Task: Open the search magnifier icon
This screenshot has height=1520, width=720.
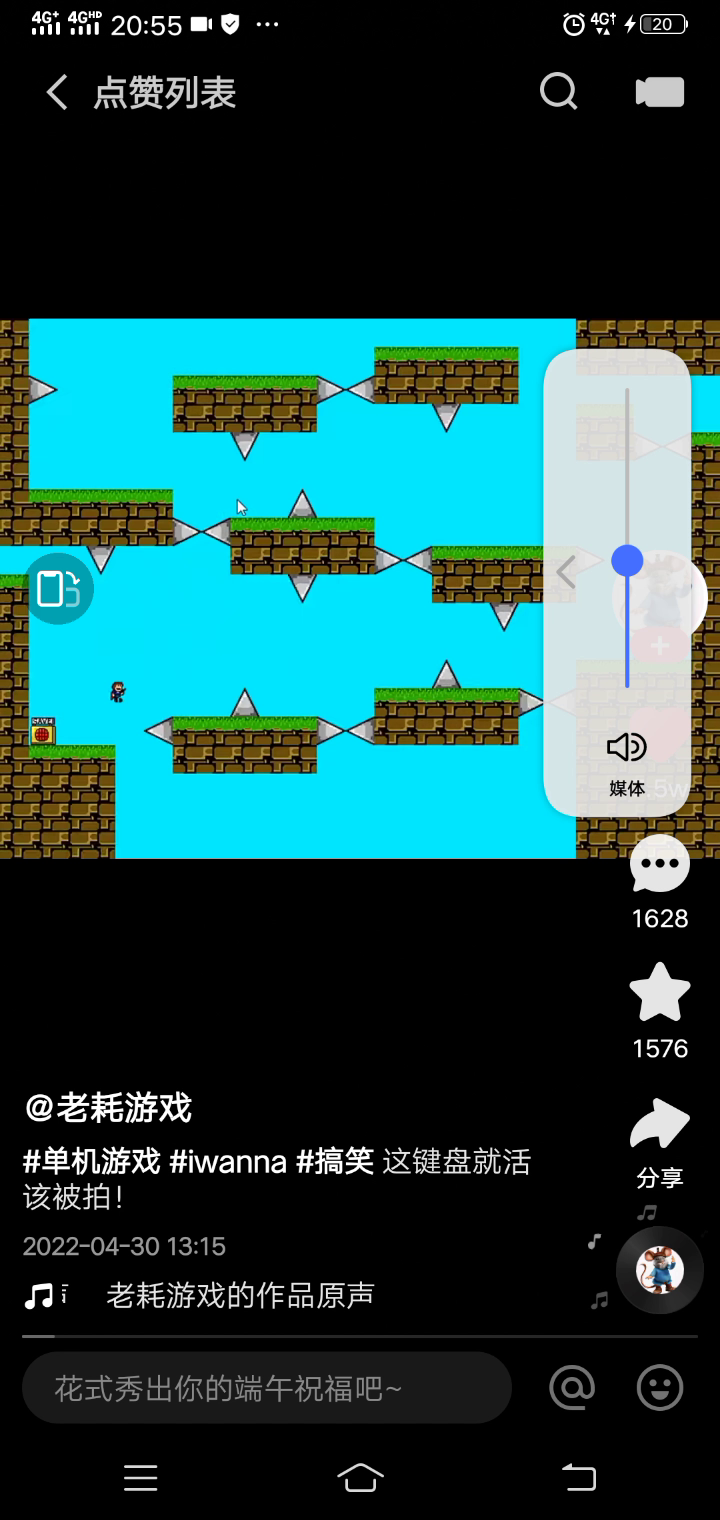Action: pos(558,92)
